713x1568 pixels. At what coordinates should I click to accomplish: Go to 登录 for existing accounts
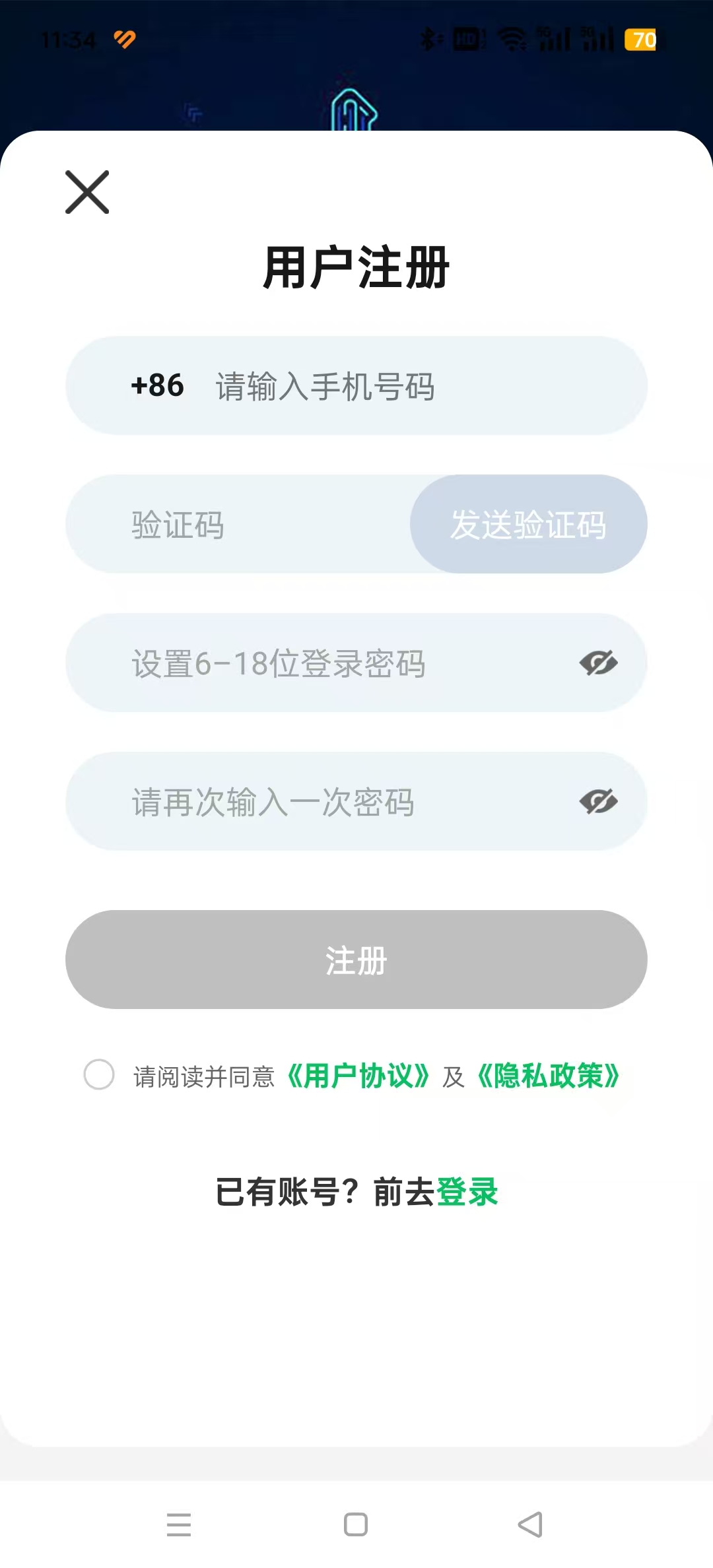pyautogui.click(x=467, y=1192)
